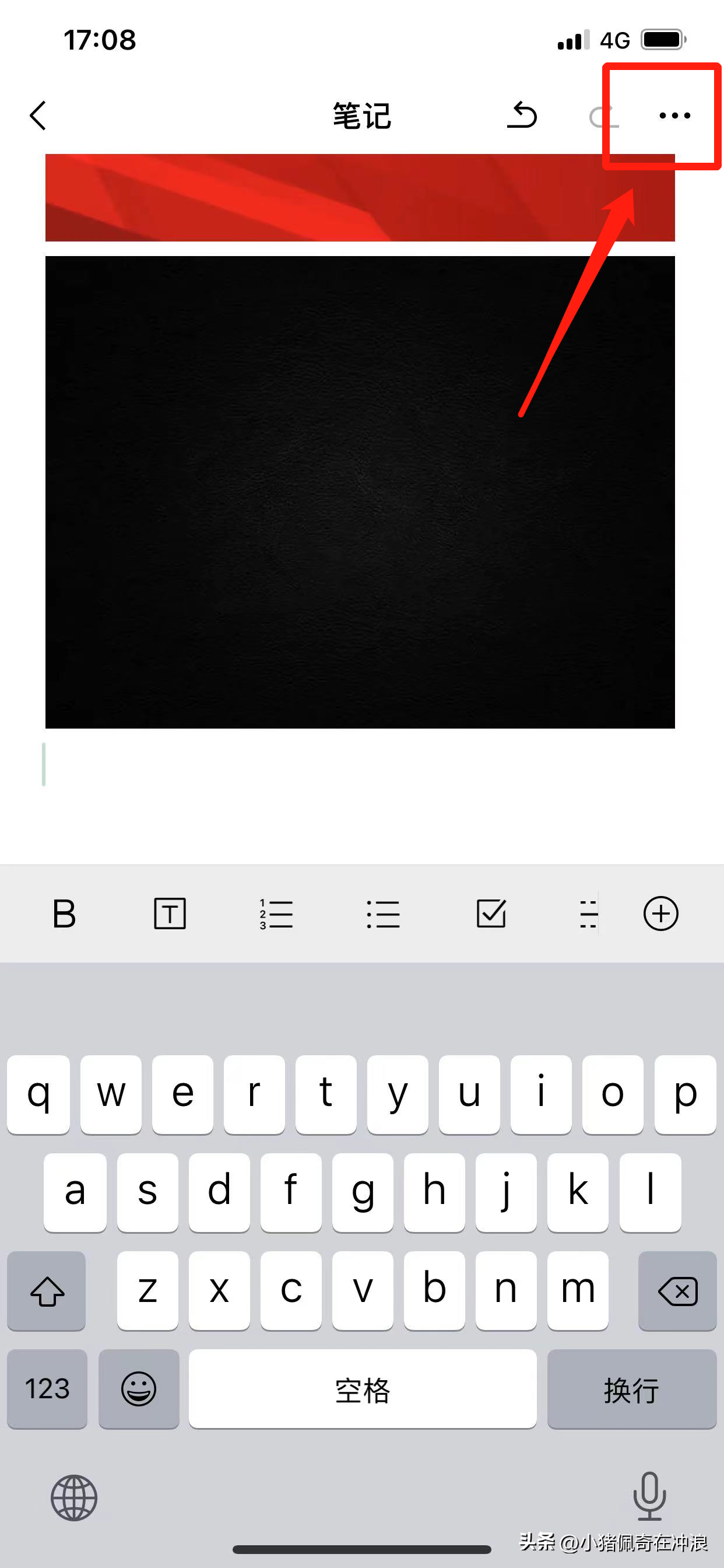
Task: Open the text style option
Action: tap(170, 914)
